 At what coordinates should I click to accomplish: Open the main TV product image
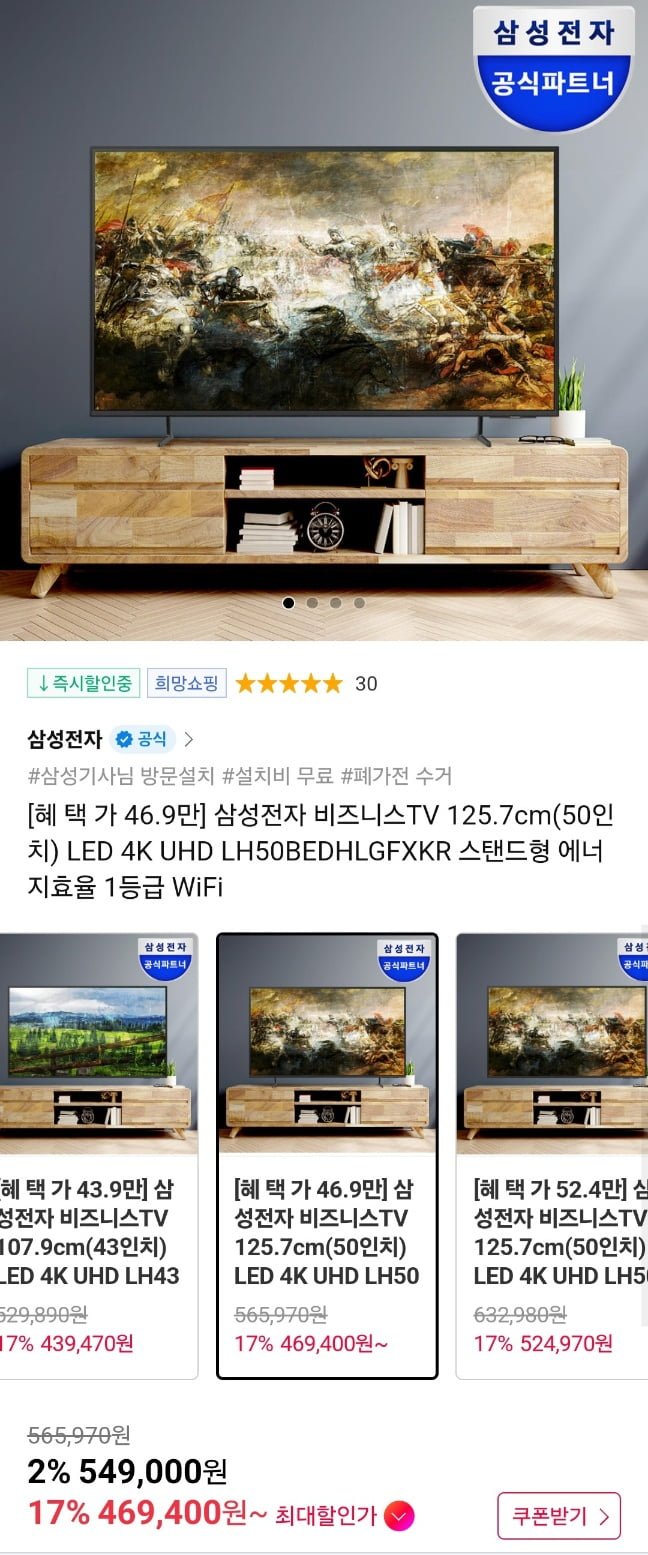point(324,300)
